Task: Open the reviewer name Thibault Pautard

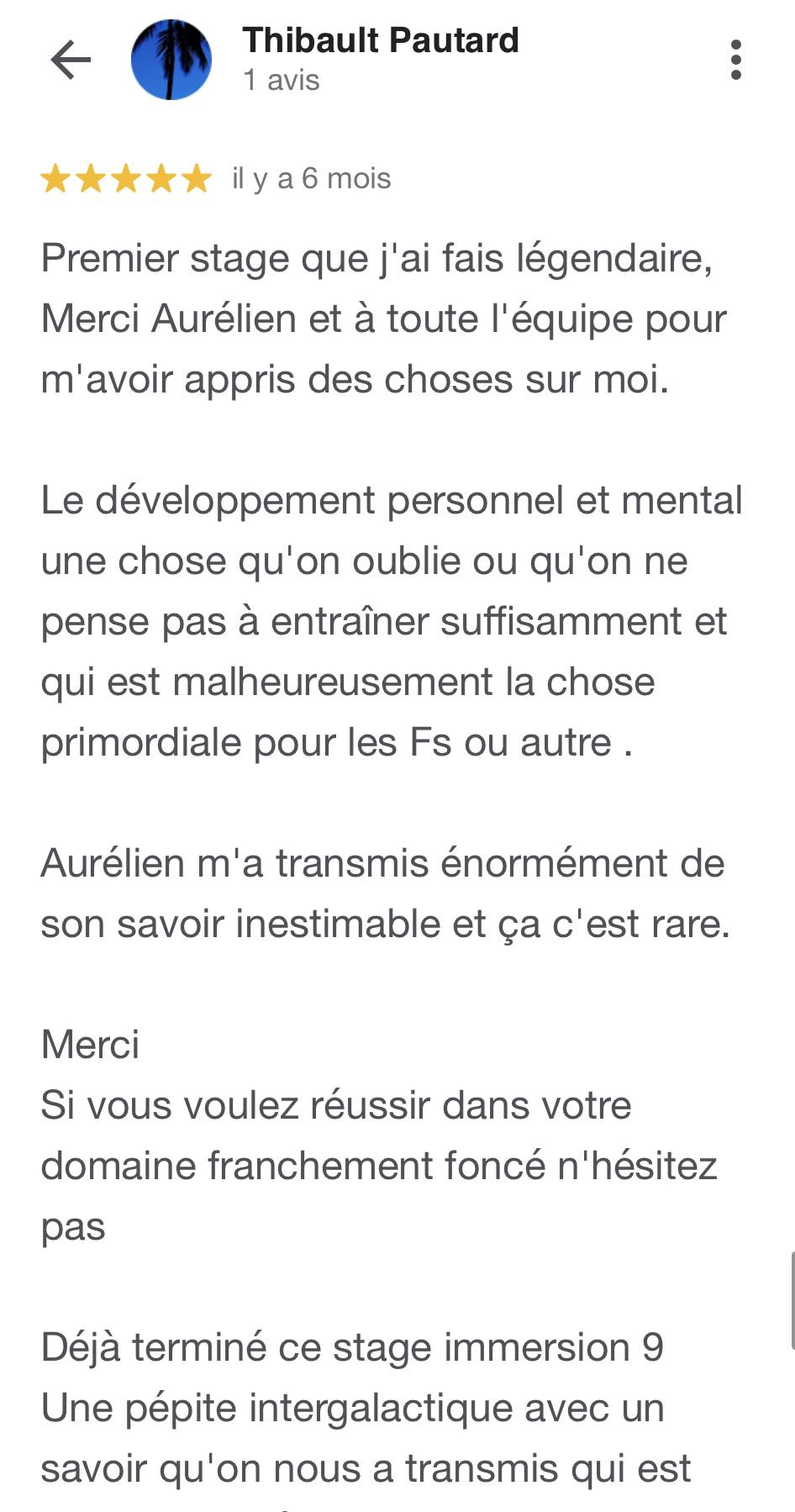Action: 380,40
